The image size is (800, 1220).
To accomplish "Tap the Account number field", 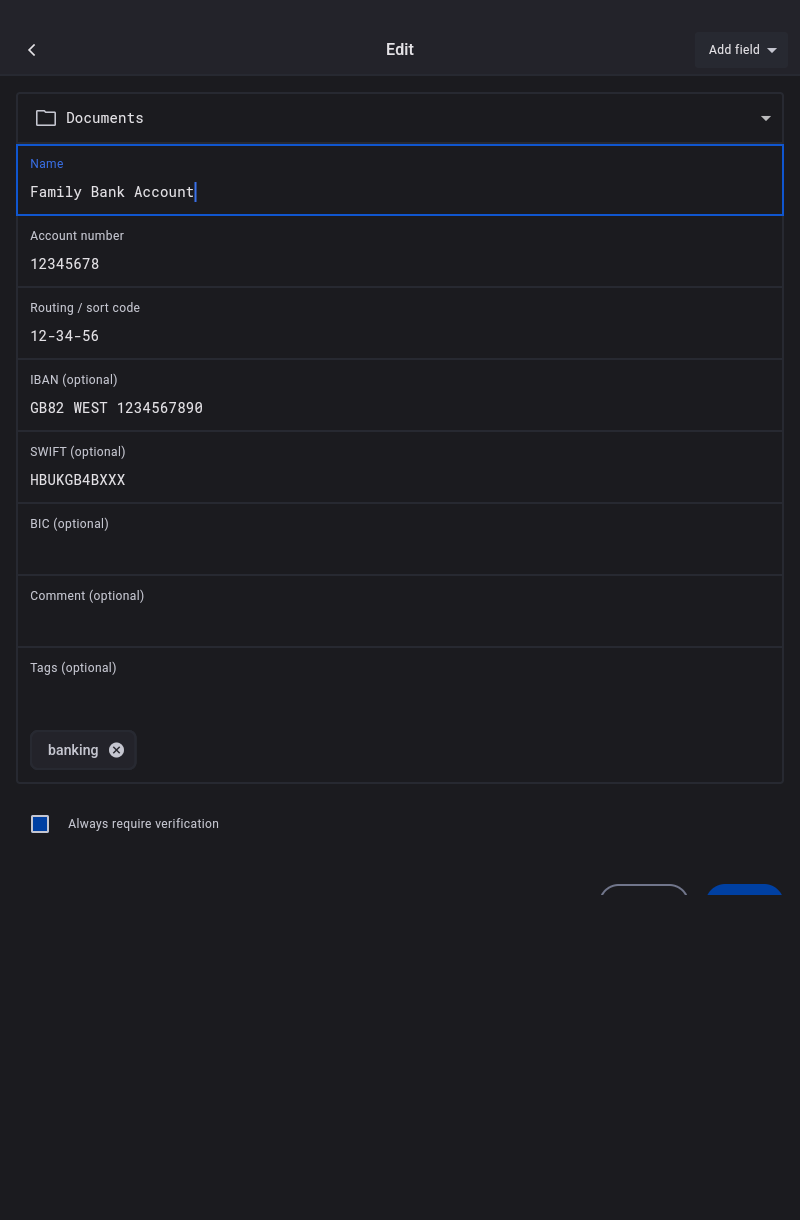I will coord(400,263).
